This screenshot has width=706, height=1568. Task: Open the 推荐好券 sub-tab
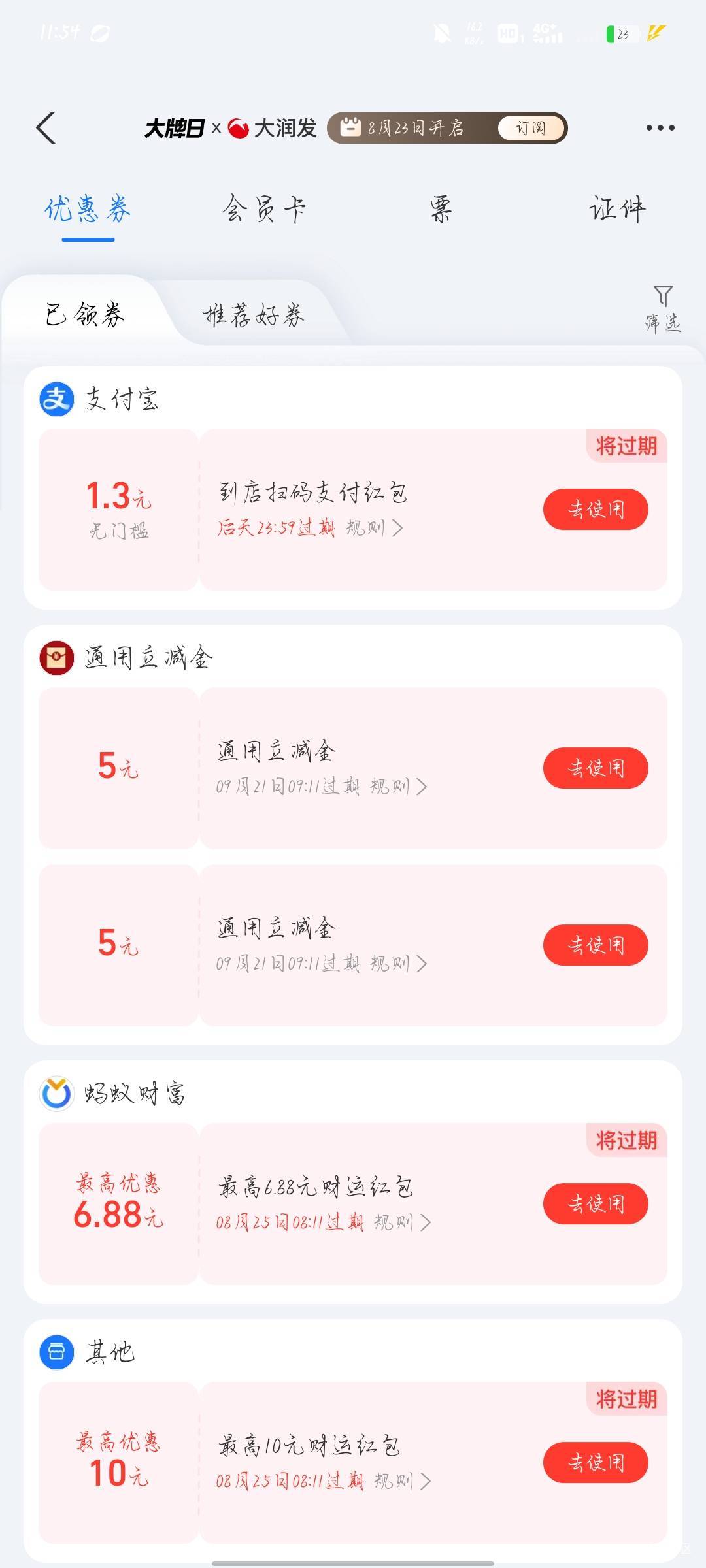[x=254, y=315]
